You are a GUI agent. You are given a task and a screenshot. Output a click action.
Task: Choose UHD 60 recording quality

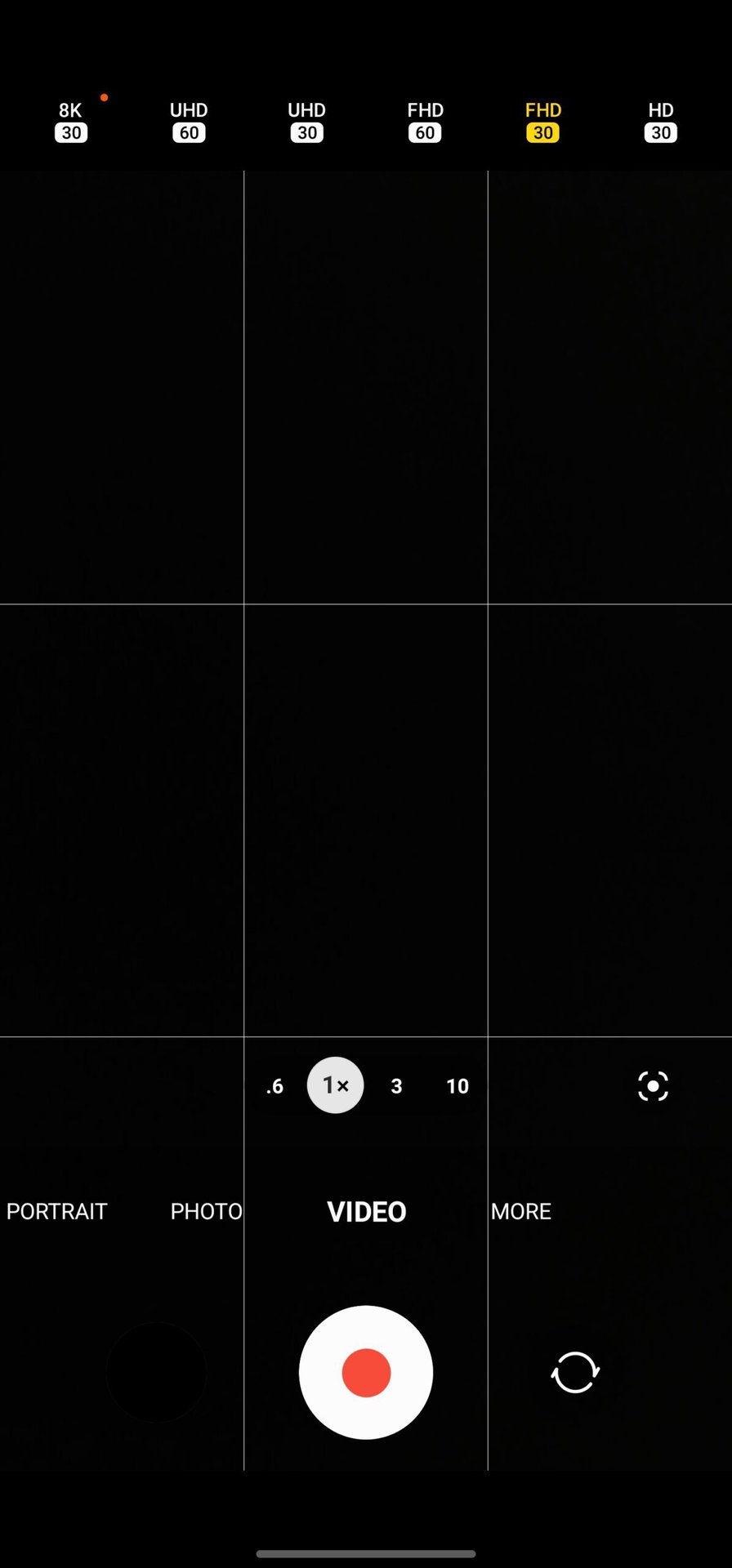coord(189,122)
